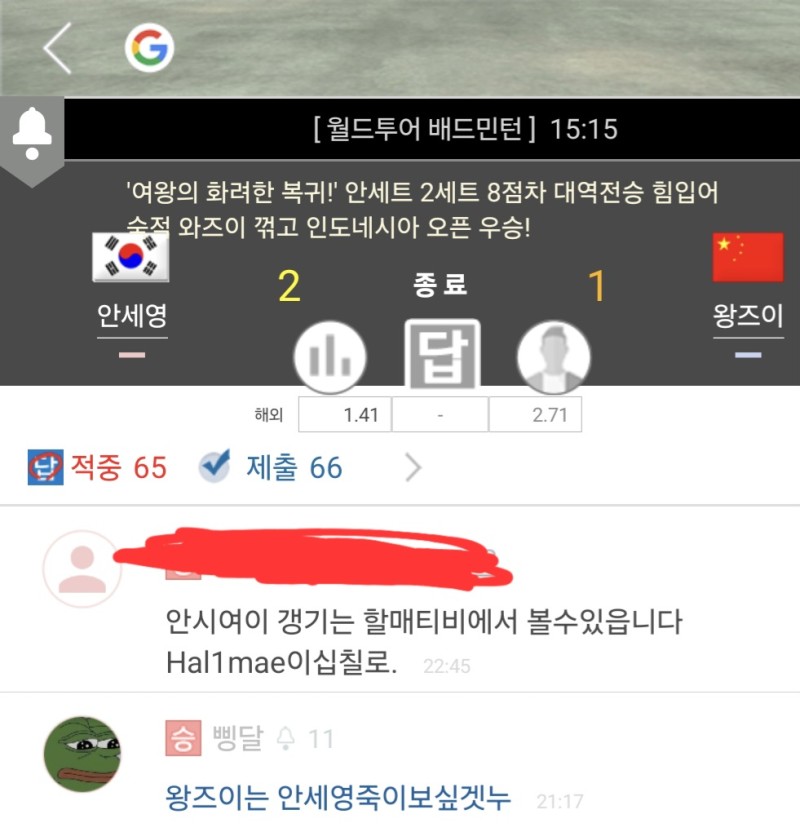Select the 1.41 overseas odds box
The image size is (800, 832).
pyautogui.click(x=345, y=414)
